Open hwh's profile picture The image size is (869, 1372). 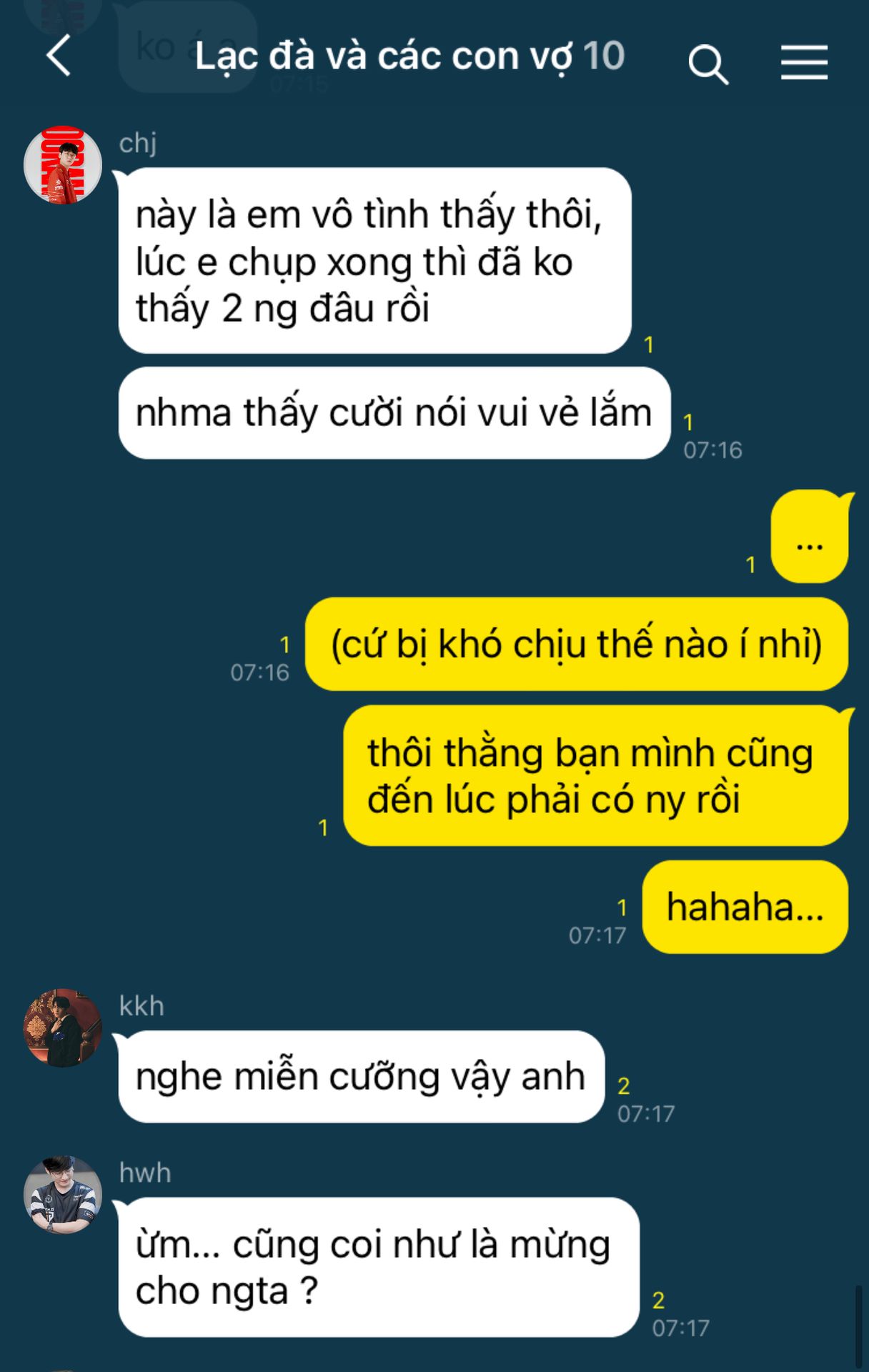[x=63, y=1195]
